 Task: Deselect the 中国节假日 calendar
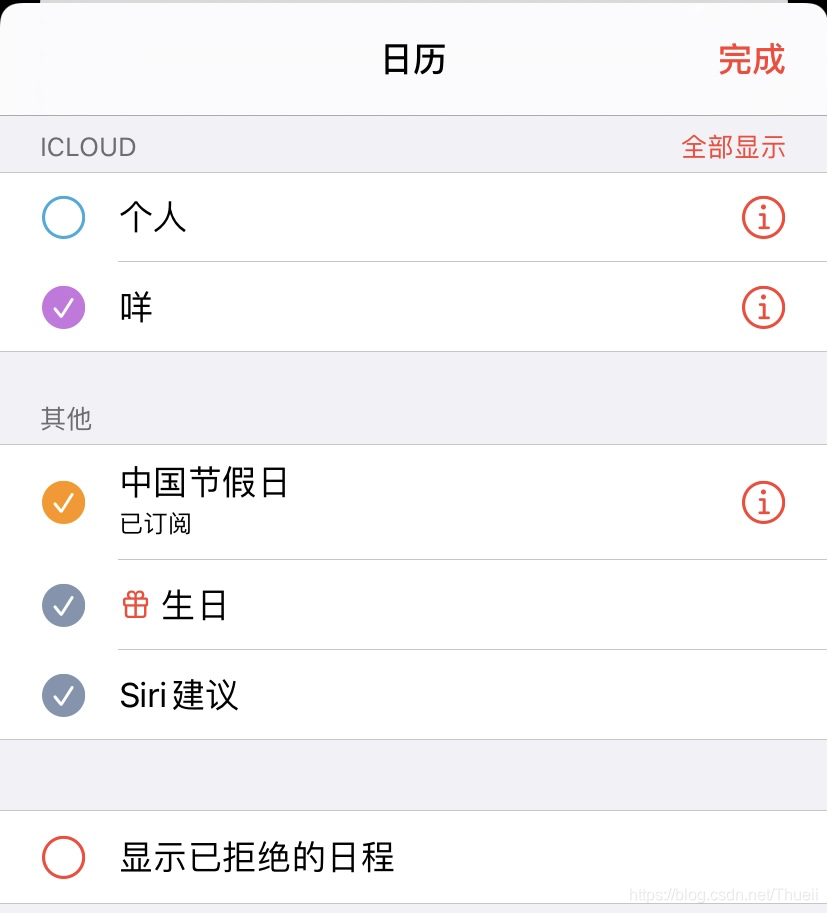(x=63, y=502)
